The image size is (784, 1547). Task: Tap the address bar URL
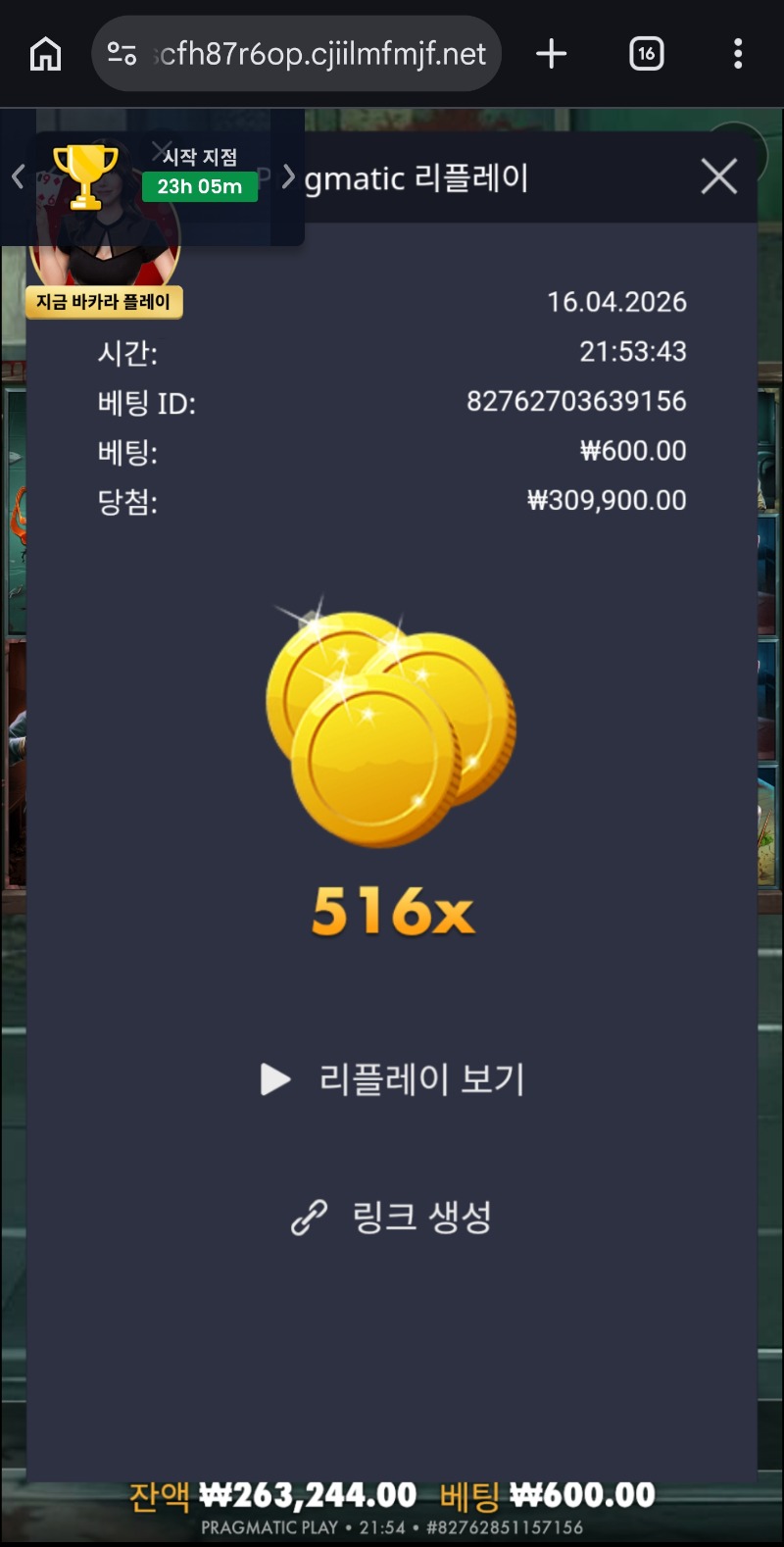[x=321, y=54]
